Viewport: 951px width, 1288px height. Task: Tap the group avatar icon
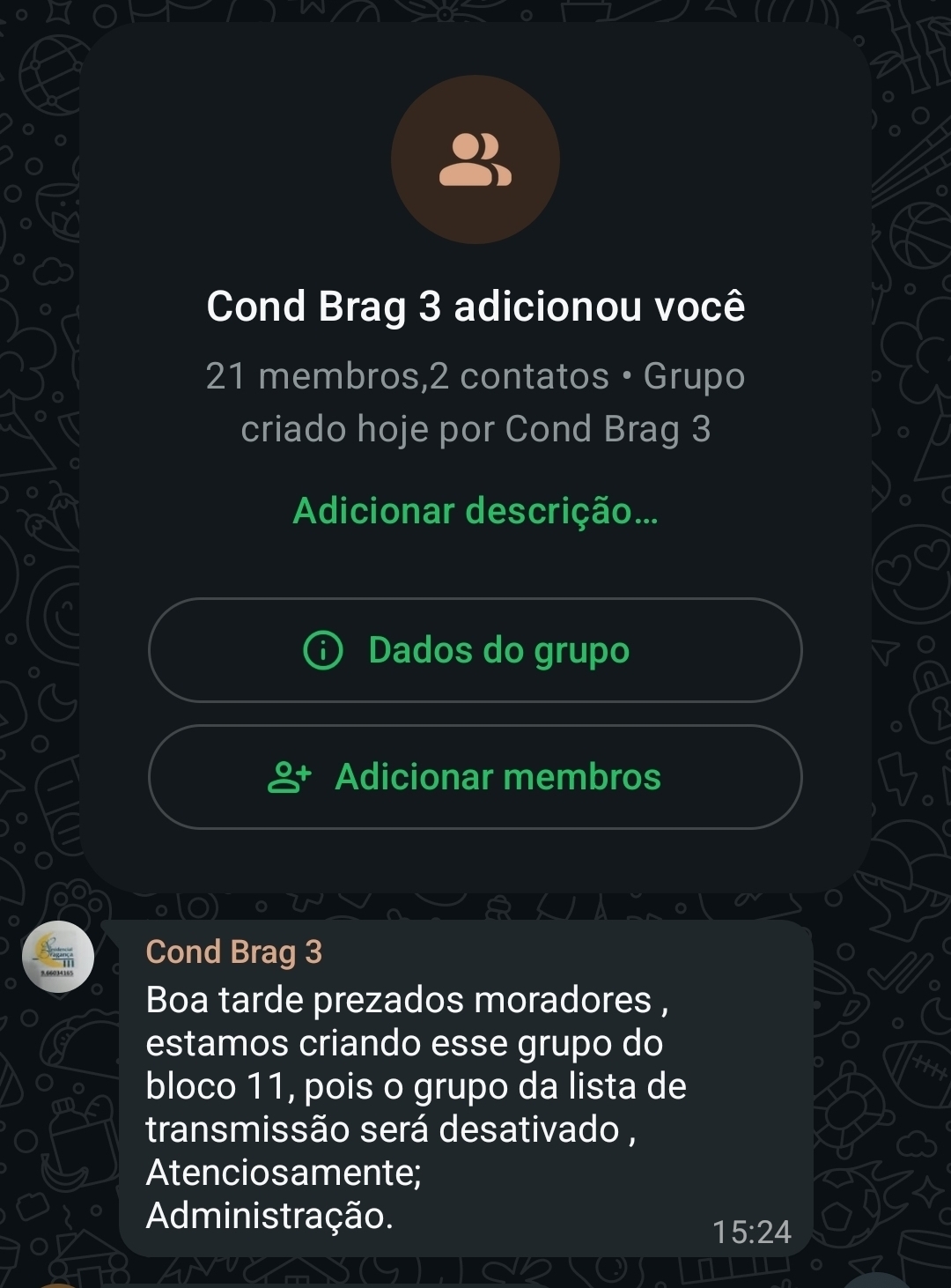[475, 159]
